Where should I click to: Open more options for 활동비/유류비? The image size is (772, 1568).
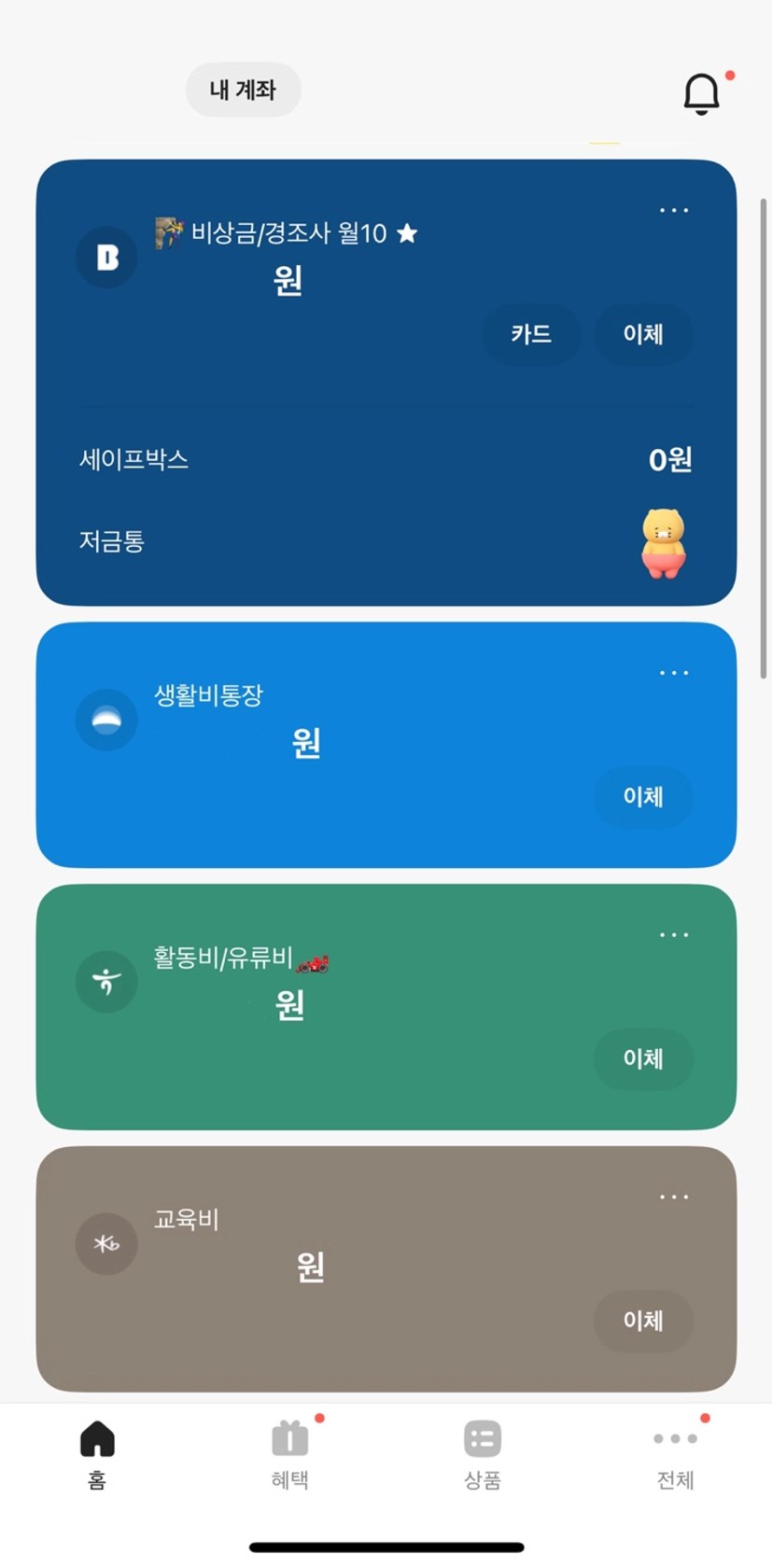pos(673,935)
